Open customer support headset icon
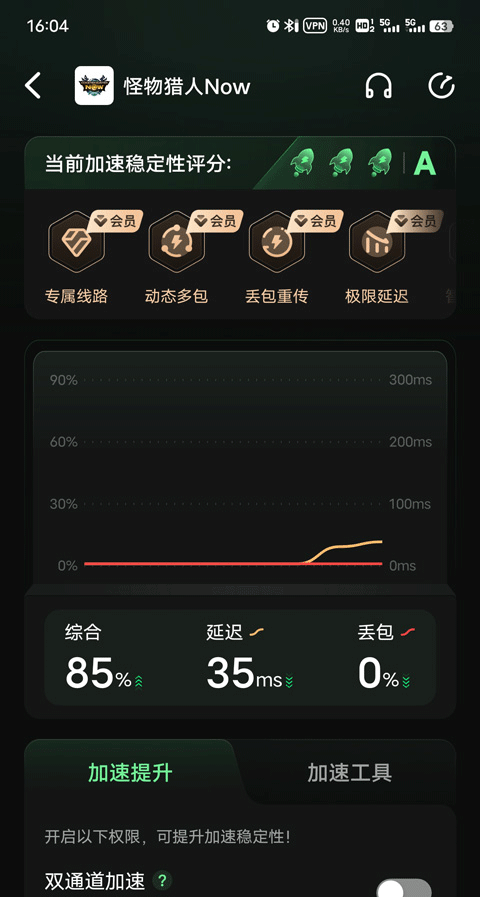The image size is (480, 897). 378,86
